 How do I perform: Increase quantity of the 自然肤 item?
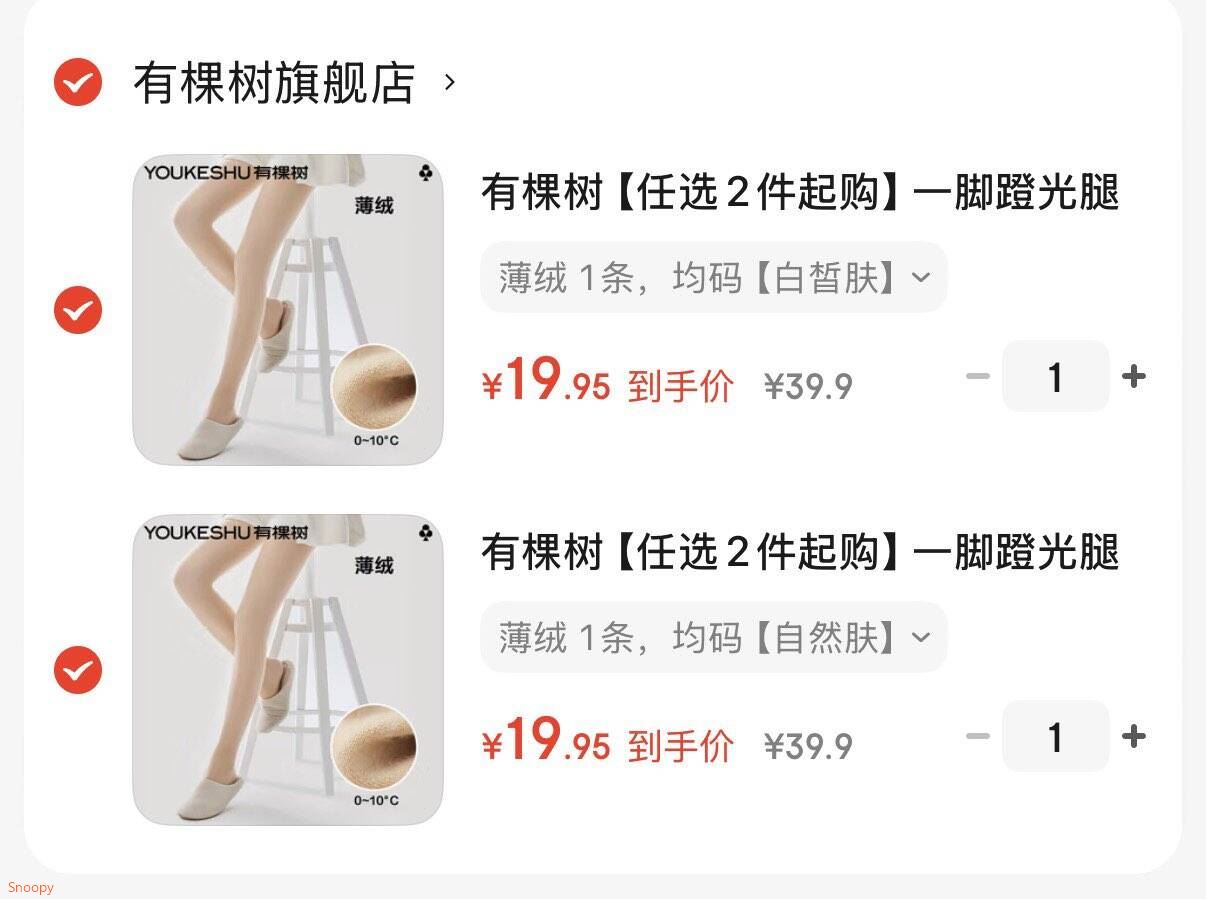point(1133,737)
